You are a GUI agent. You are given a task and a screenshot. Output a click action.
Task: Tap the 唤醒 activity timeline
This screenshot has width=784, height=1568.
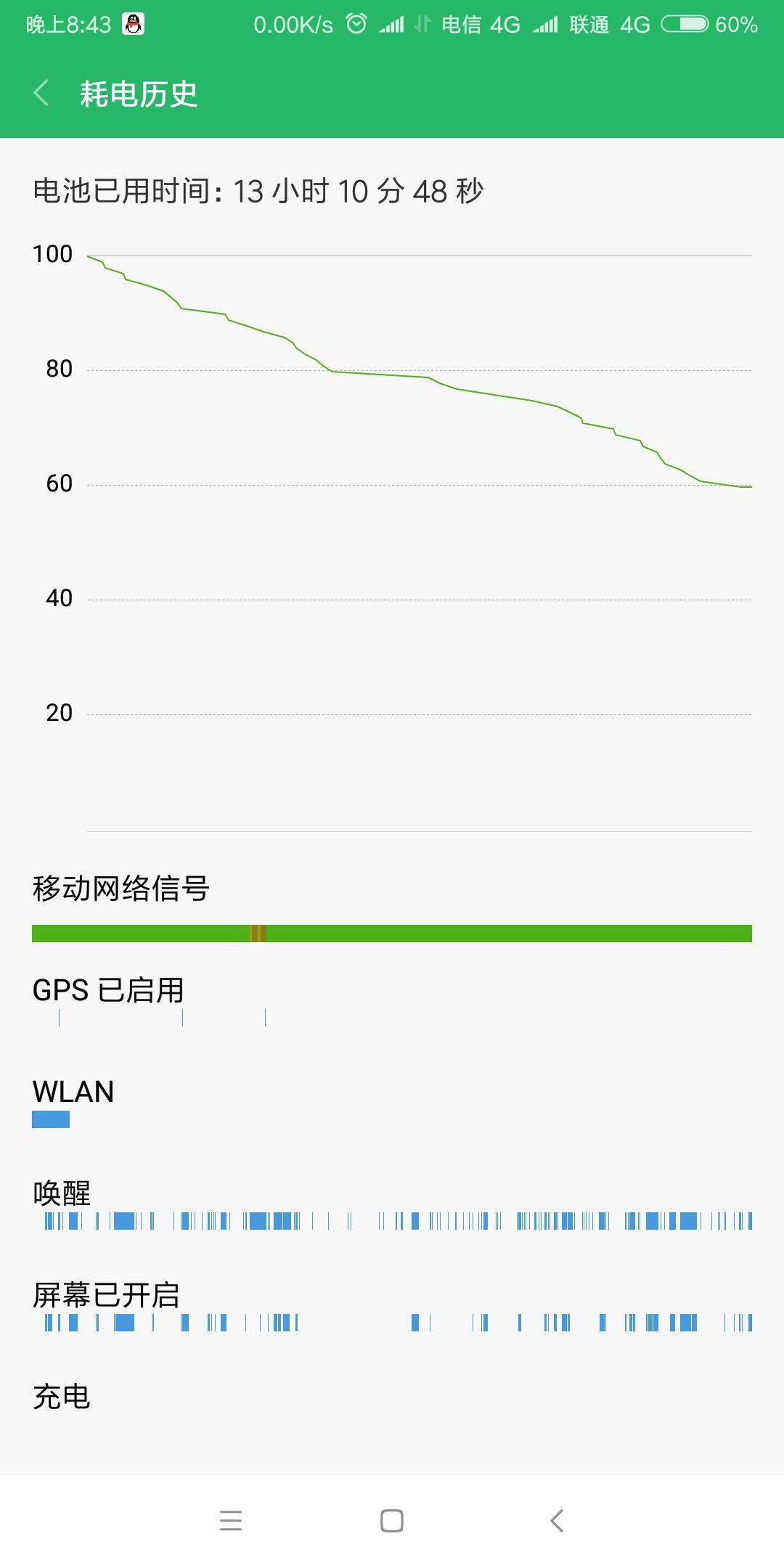tap(392, 1221)
